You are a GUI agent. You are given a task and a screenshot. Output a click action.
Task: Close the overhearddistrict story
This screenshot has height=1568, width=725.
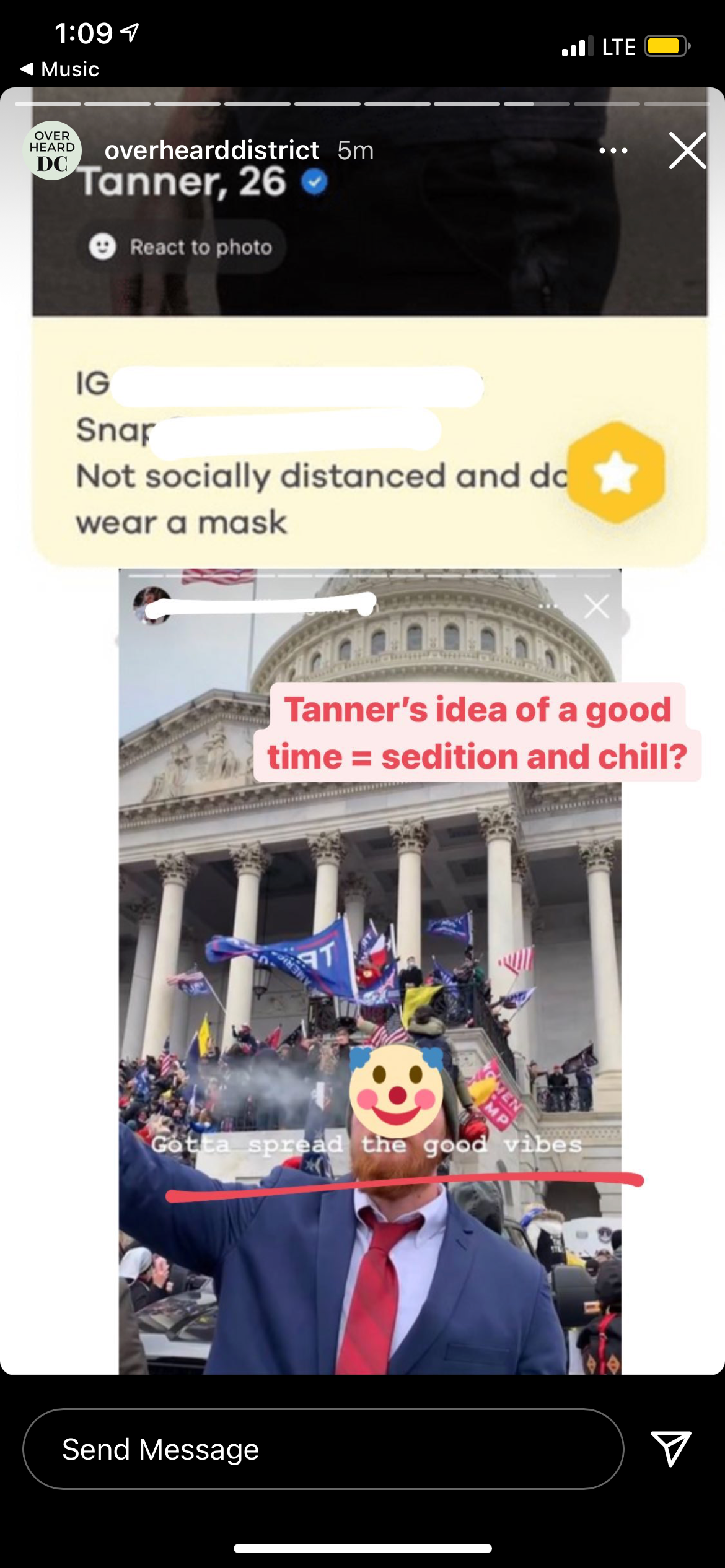[x=687, y=150]
